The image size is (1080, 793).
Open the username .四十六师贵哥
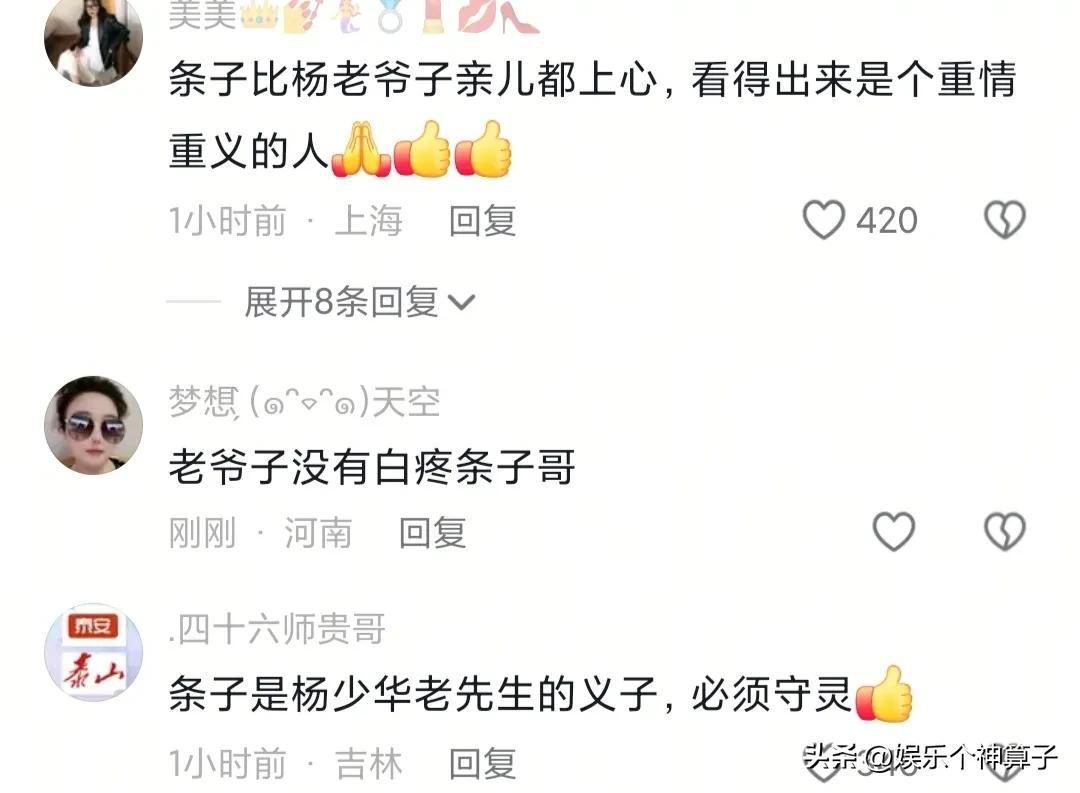pos(277,629)
